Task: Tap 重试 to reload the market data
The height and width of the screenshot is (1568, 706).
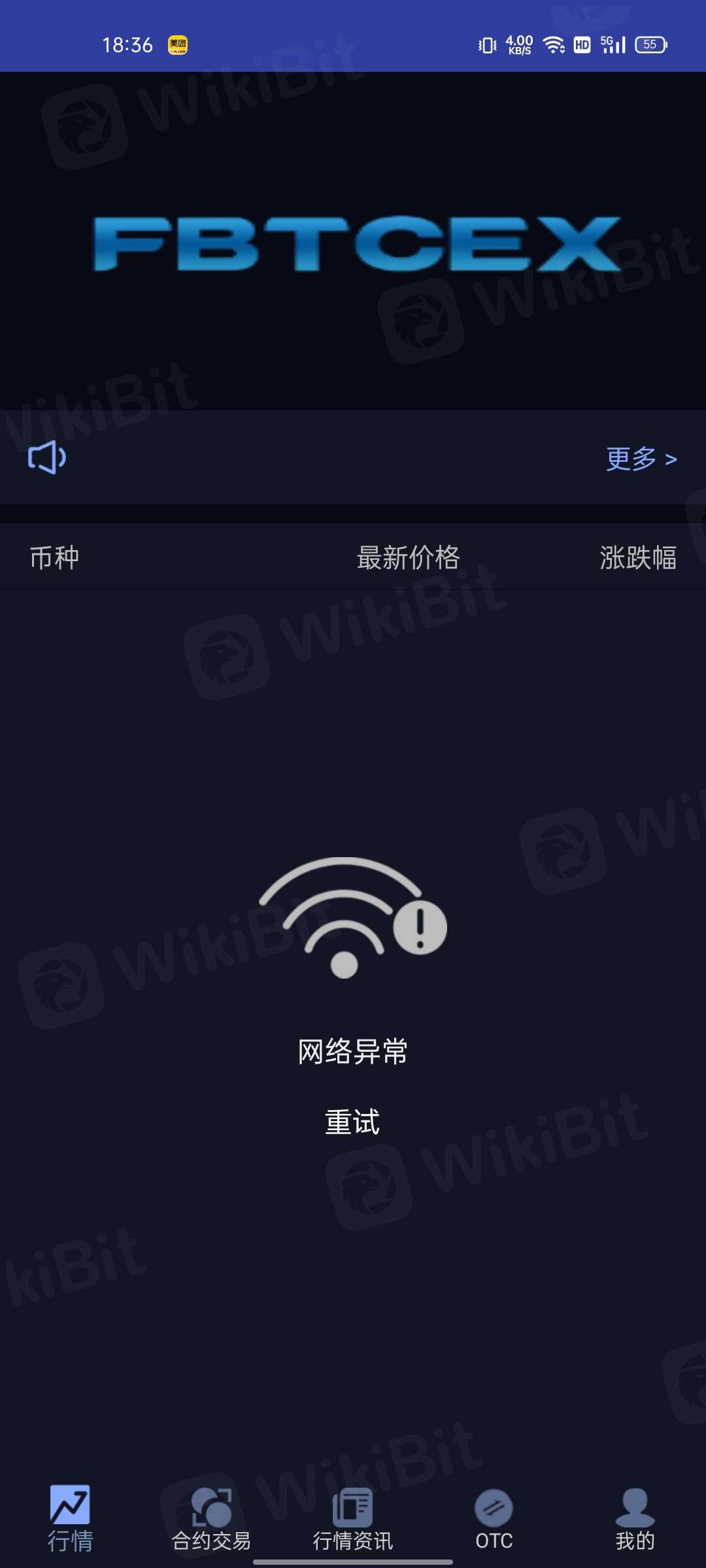Action: click(352, 1122)
